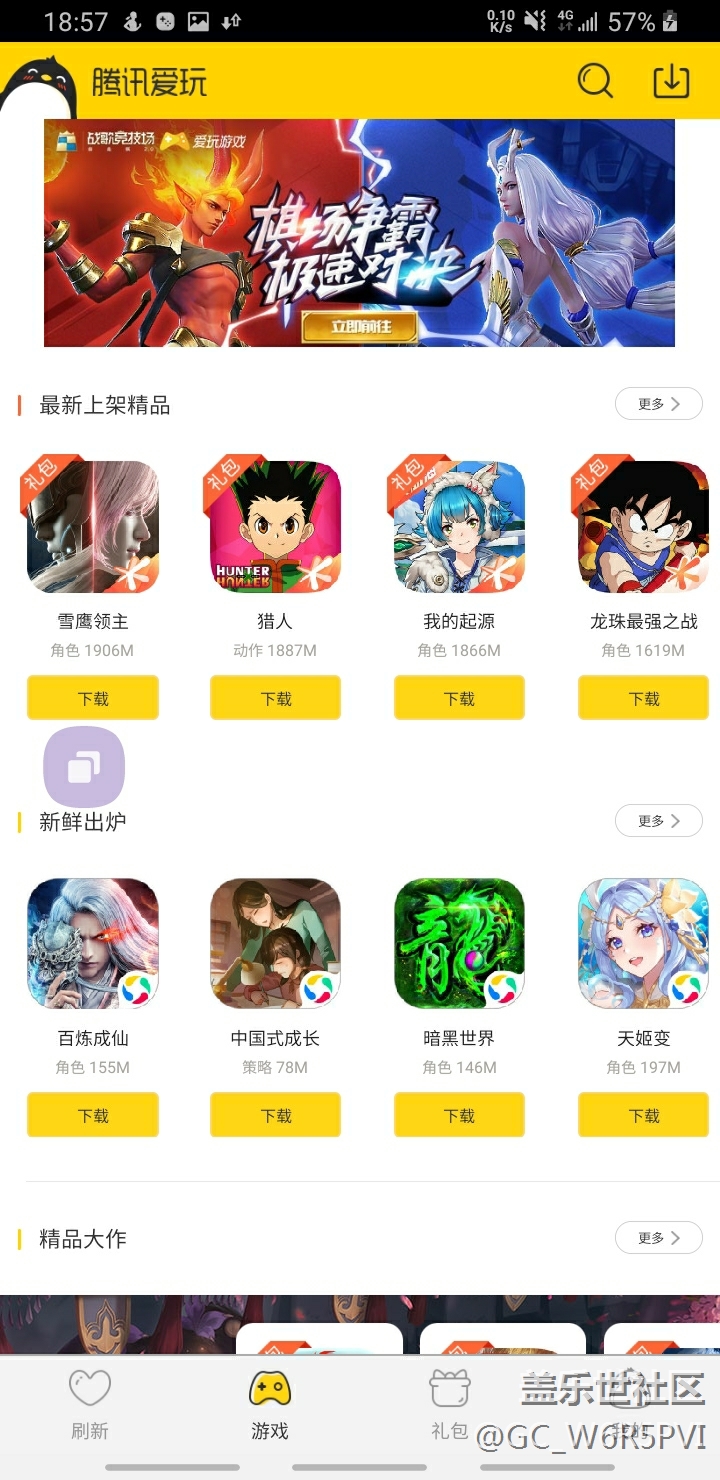Open the 暗黑世界 game details
The image size is (720, 1480).
coord(459,944)
